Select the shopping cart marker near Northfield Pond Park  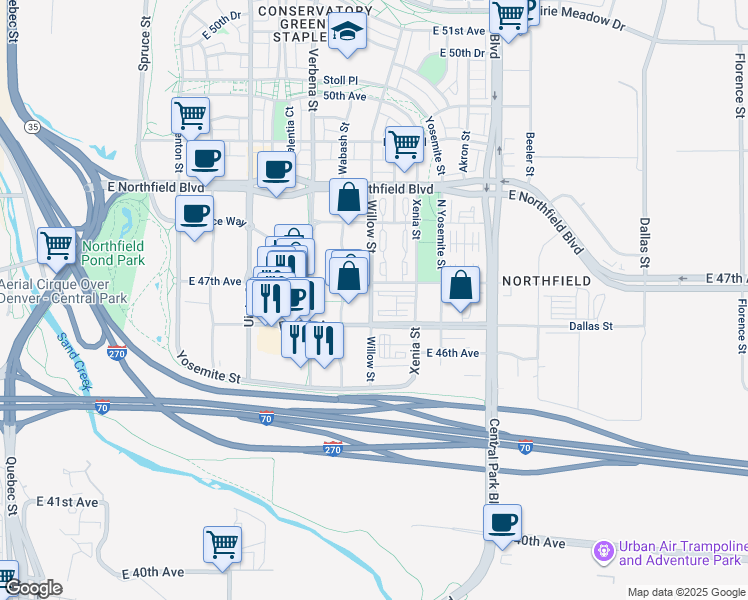tap(57, 247)
